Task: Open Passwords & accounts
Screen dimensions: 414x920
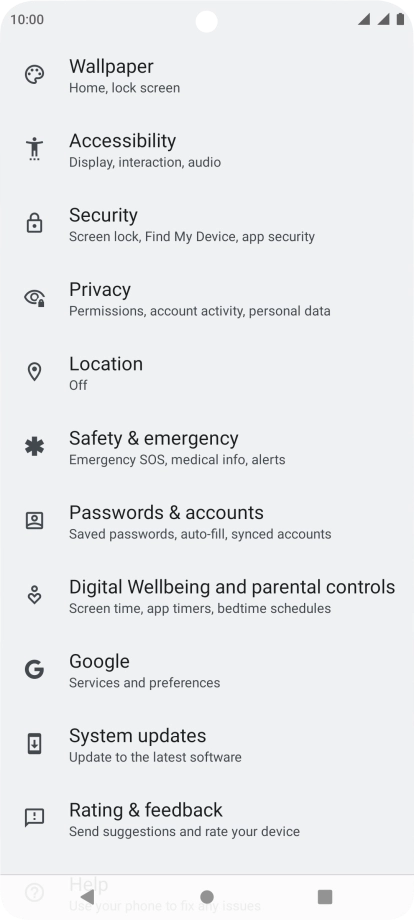Action: click(207, 522)
